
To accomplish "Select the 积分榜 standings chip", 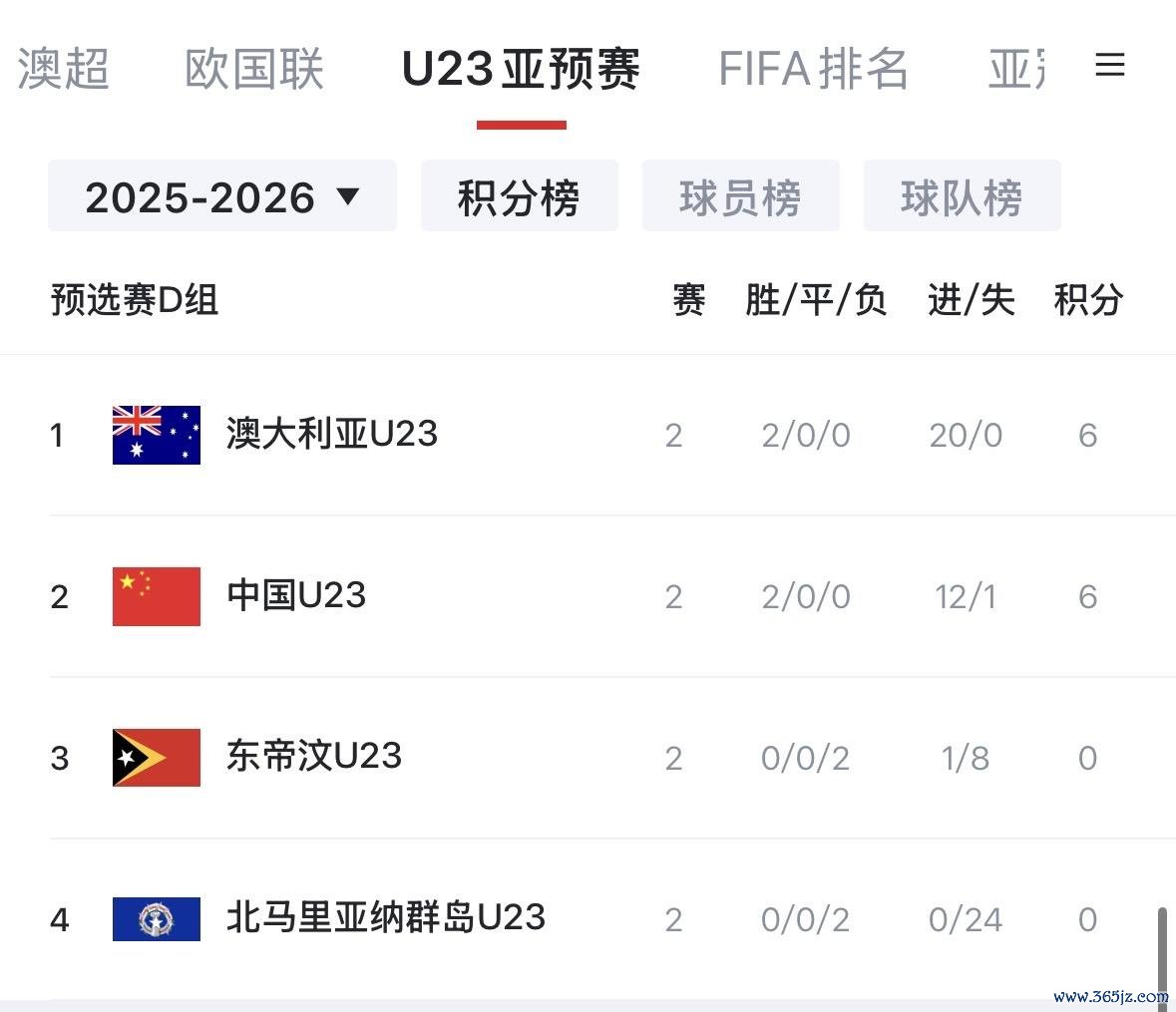I will click(x=519, y=196).
